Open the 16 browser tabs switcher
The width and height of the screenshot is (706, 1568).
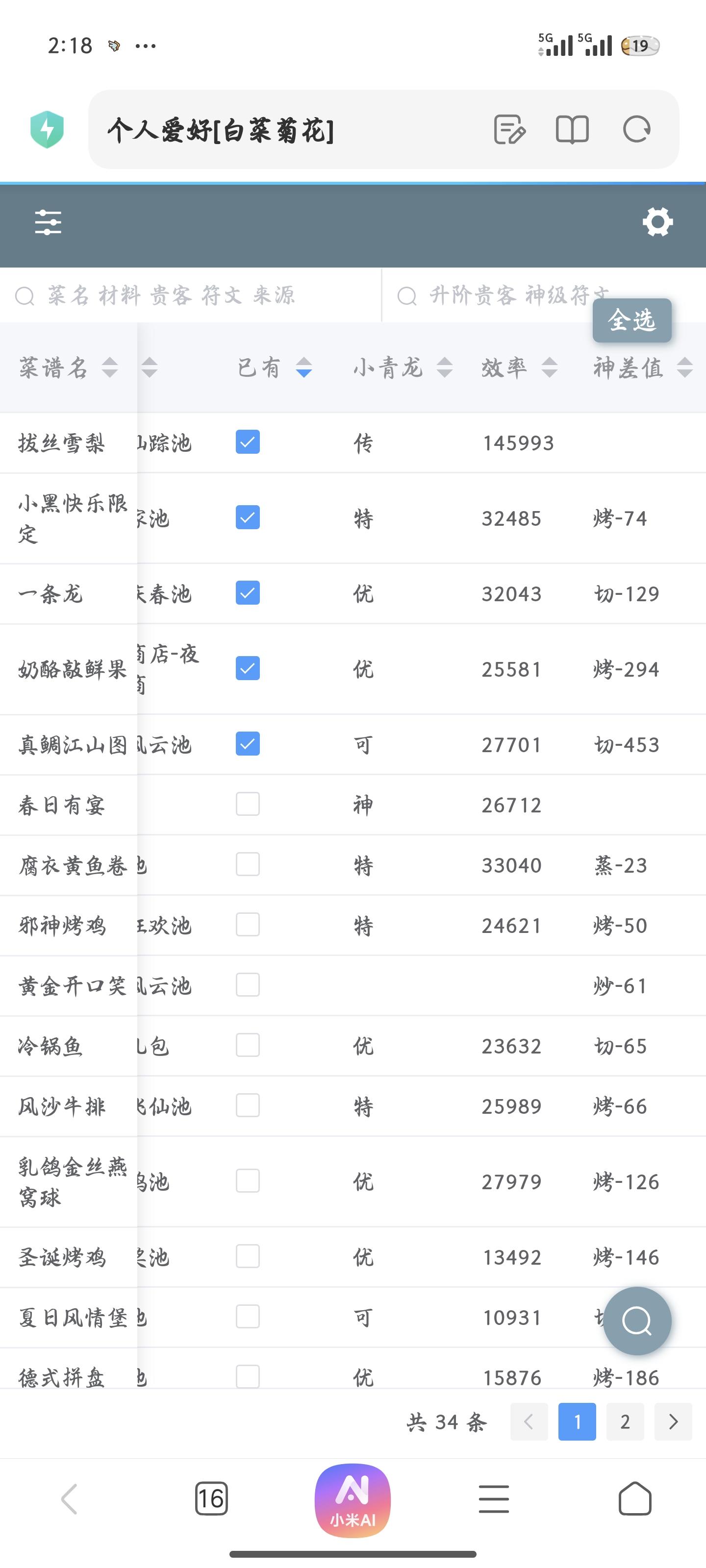[x=211, y=1498]
